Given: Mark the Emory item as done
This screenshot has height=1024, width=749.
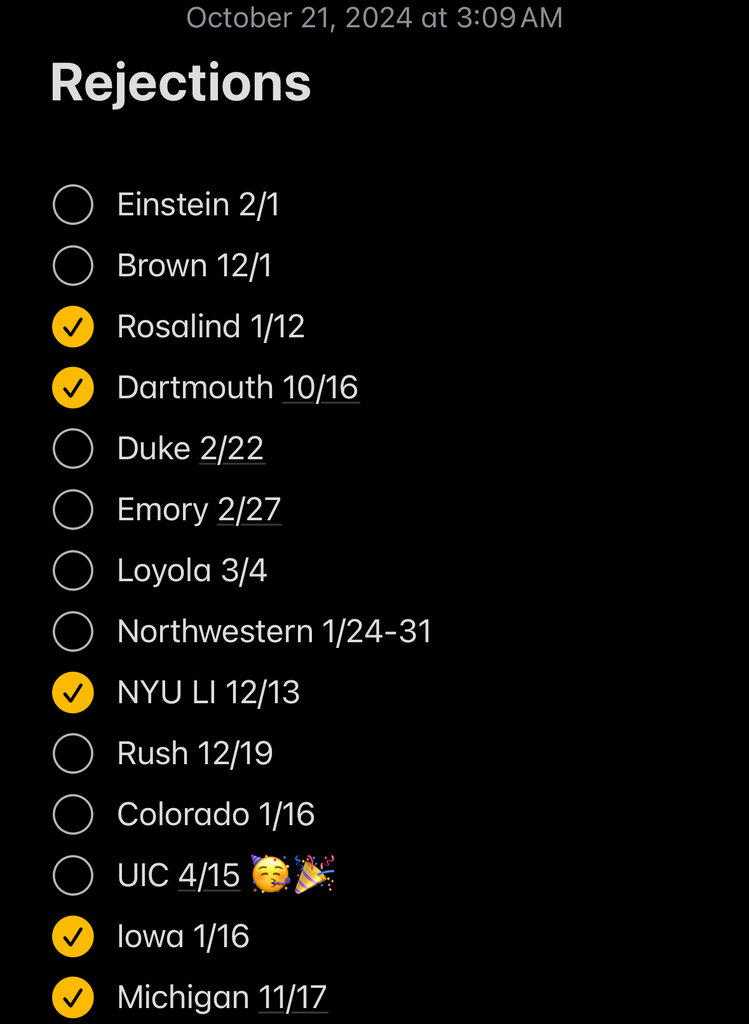Looking at the screenshot, I should [x=73, y=510].
